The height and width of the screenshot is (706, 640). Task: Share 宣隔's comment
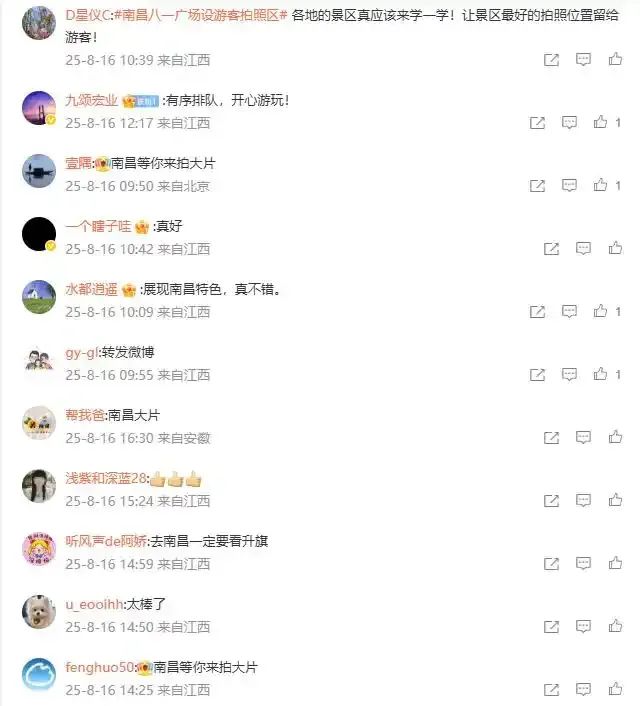(x=537, y=185)
